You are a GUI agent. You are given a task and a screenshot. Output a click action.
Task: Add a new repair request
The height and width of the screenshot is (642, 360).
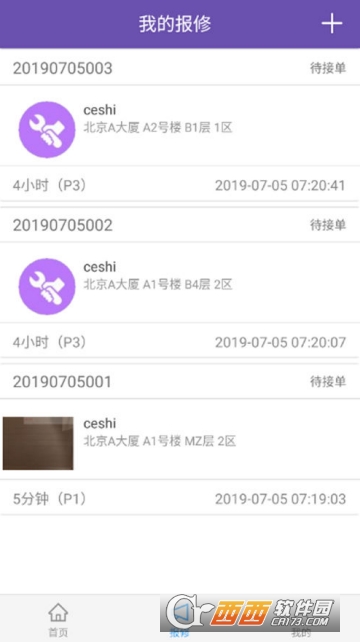[331, 24]
